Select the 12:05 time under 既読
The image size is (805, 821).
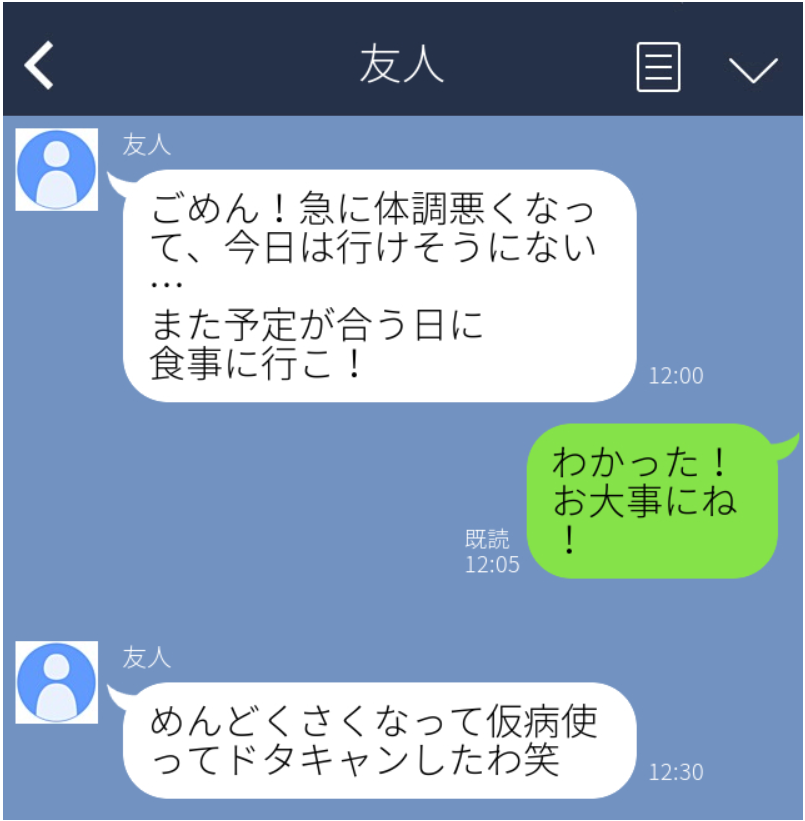tap(491, 565)
